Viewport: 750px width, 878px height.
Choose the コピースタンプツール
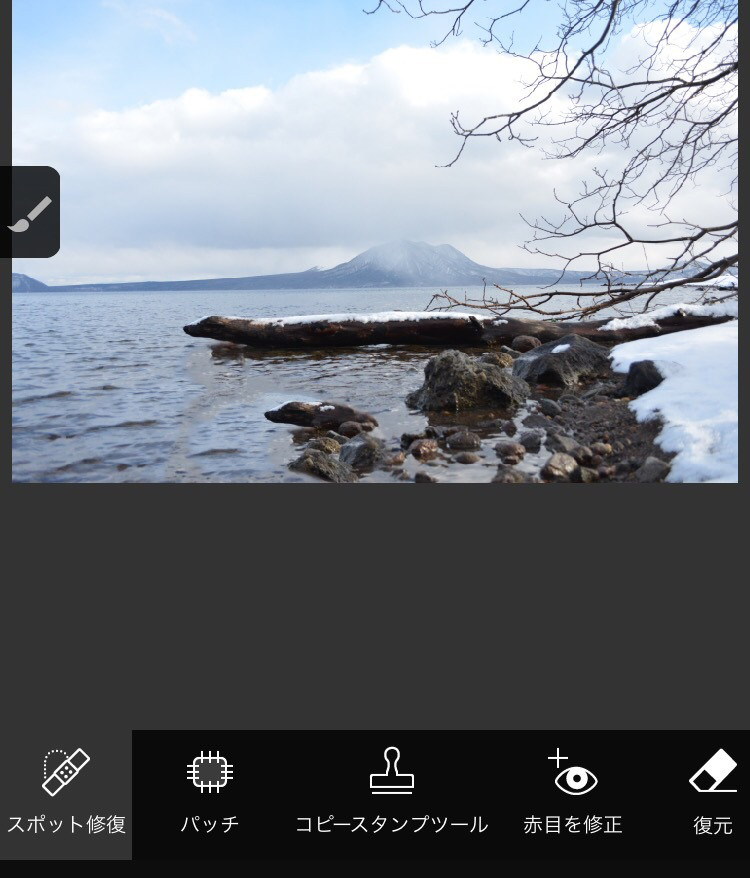391,794
